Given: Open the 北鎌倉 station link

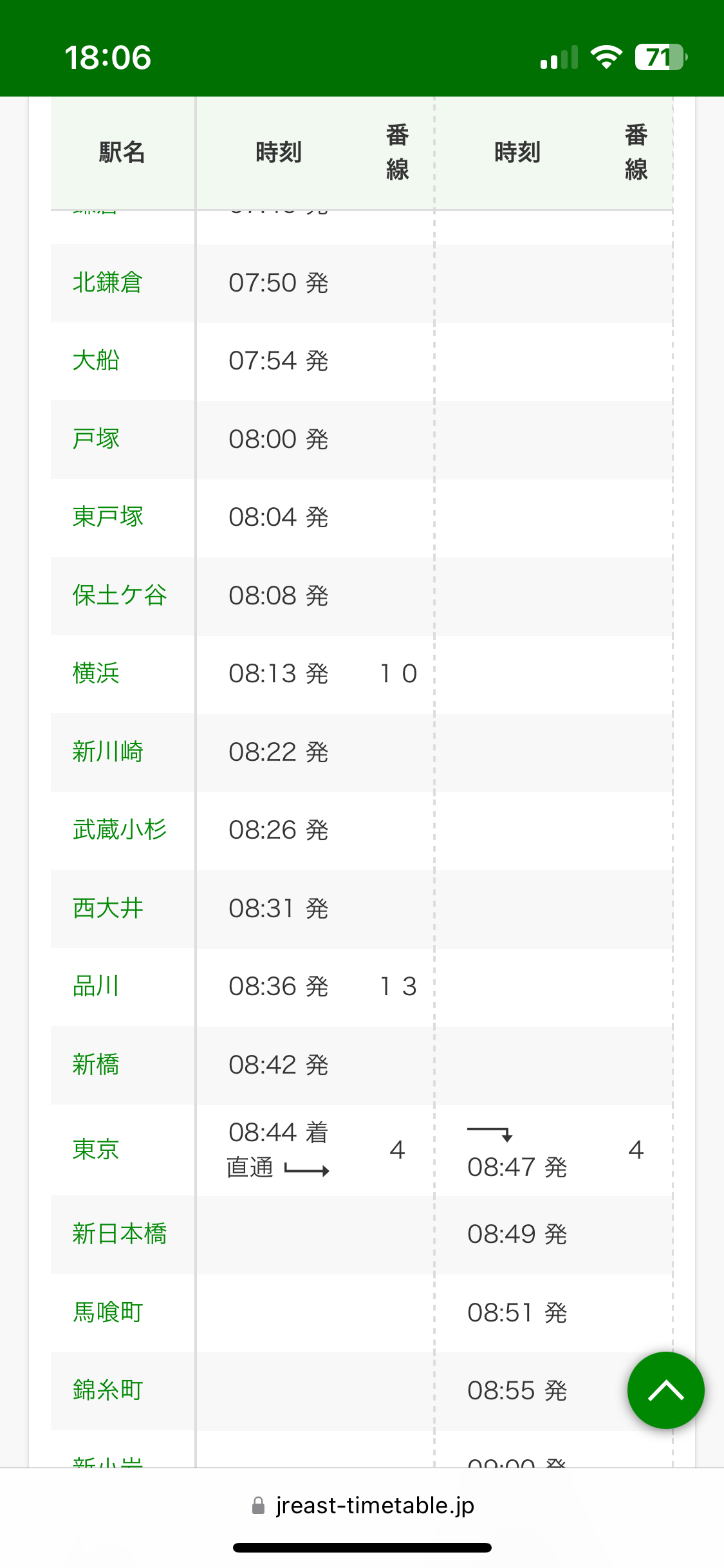Looking at the screenshot, I should click(107, 283).
